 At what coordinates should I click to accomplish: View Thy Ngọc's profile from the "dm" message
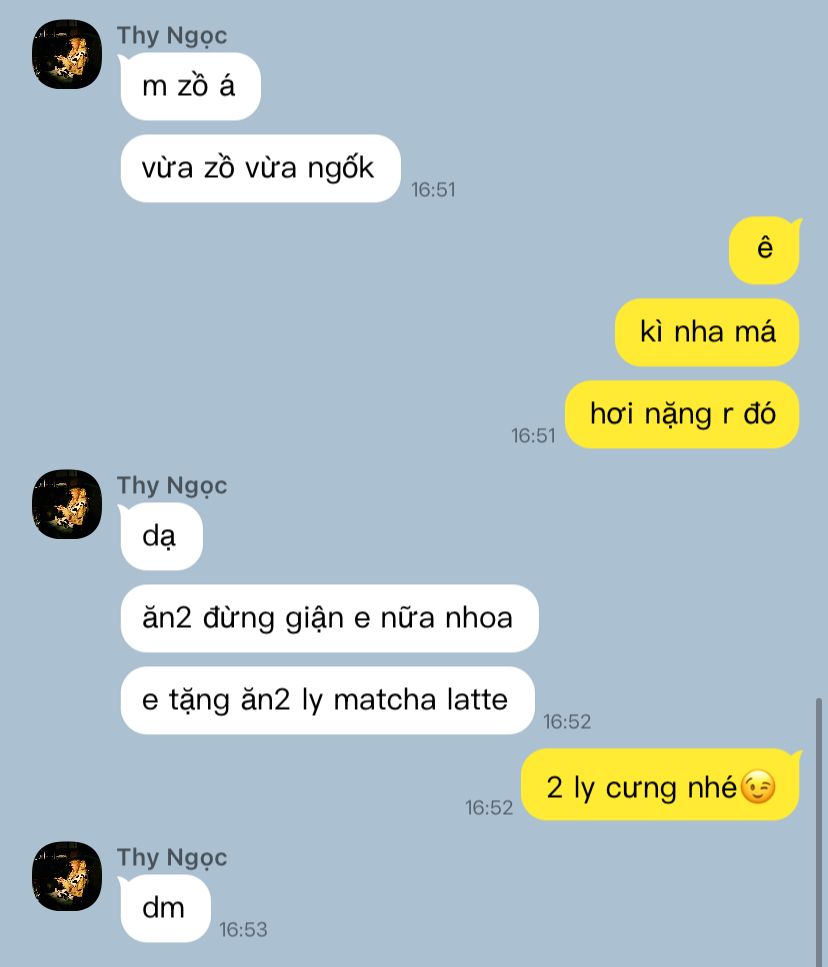click(67, 876)
